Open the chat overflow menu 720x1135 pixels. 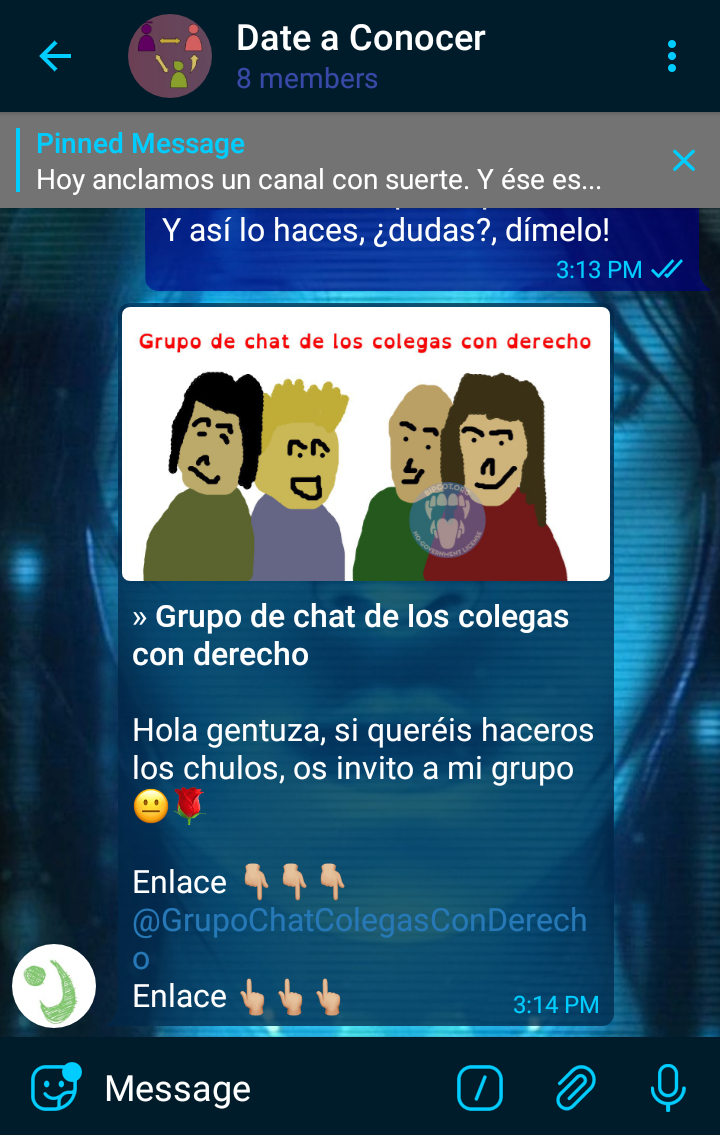point(671,56)
